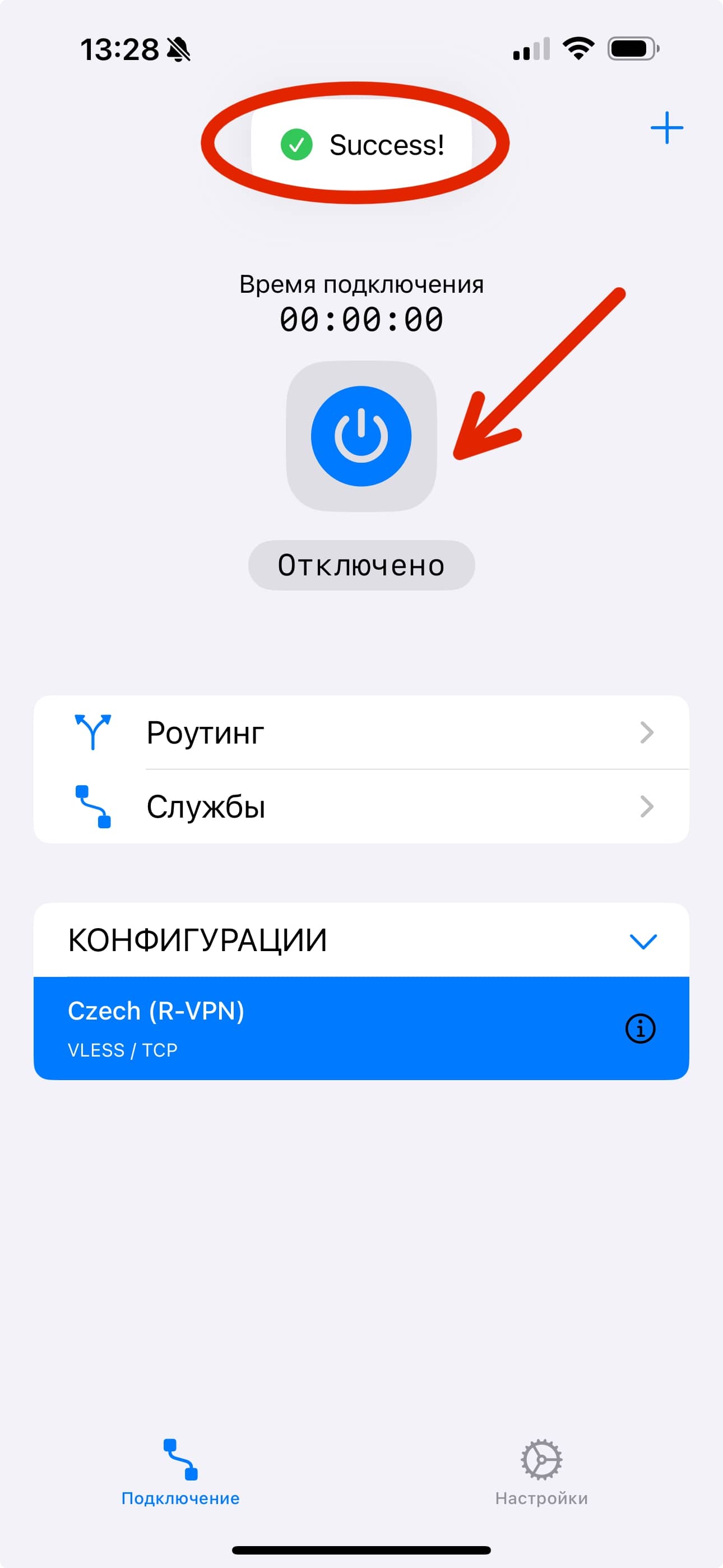Dismiss the Success! notification banner

(x=361, y=144)
